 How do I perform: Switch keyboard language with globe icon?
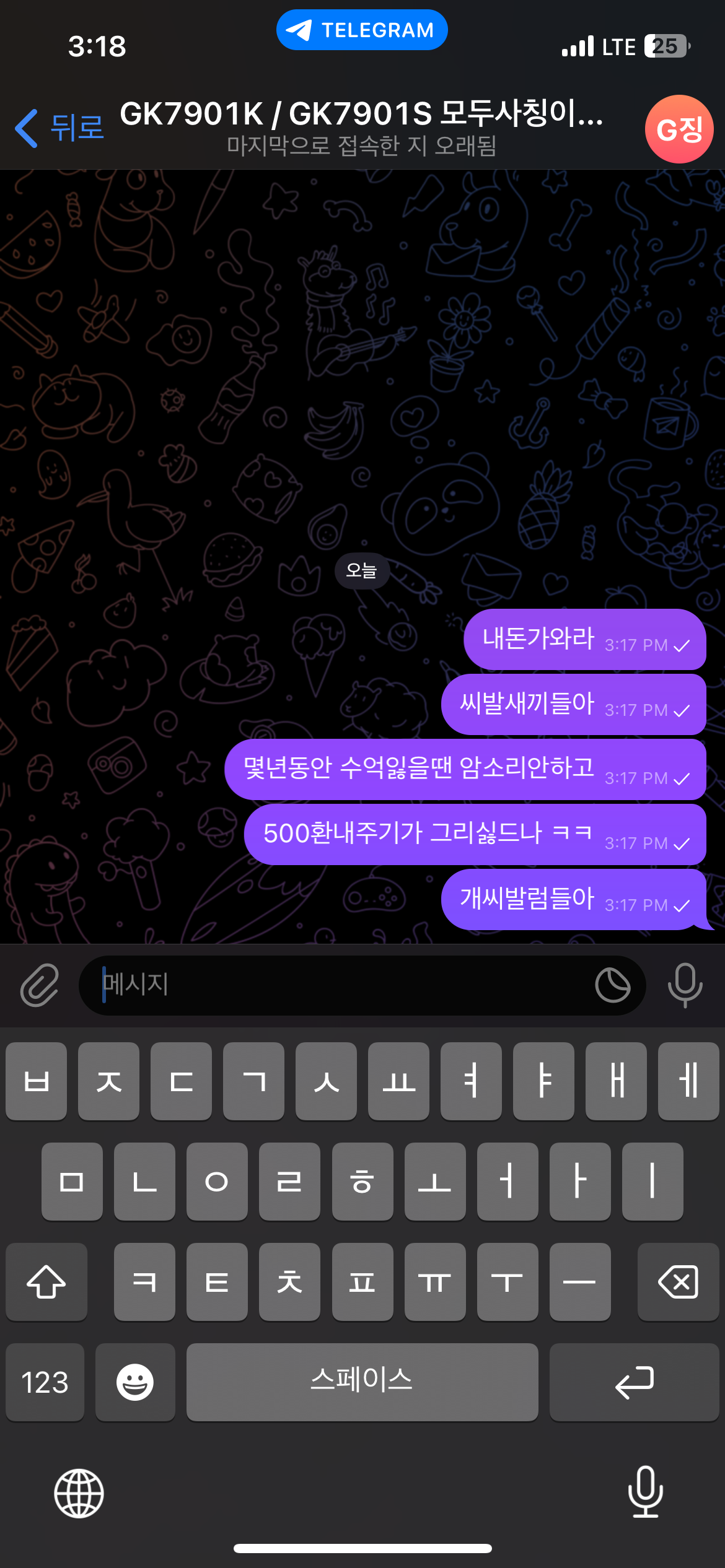click(79, 1493)
